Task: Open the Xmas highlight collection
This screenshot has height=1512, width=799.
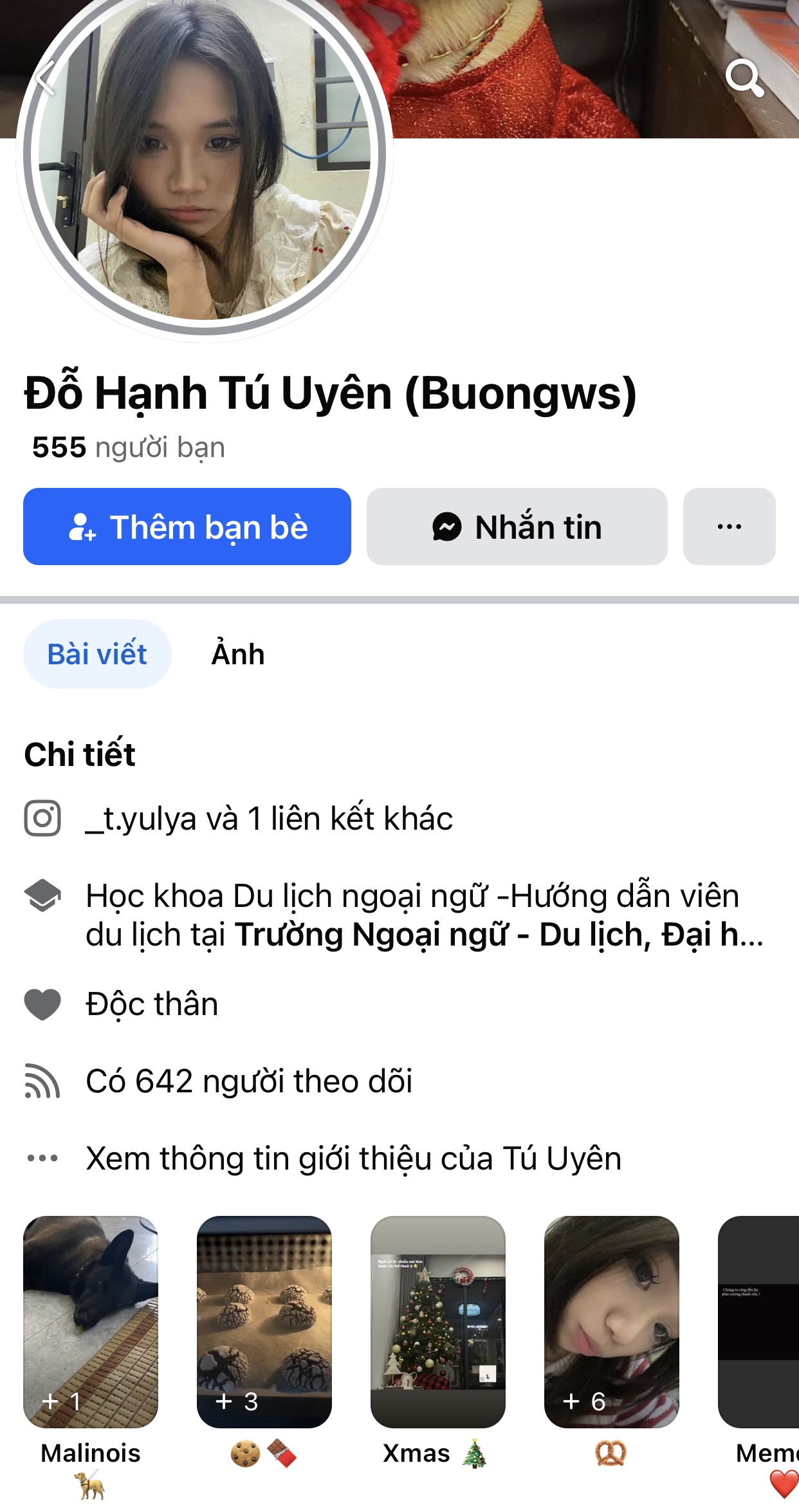Action: click(438, 1322)
